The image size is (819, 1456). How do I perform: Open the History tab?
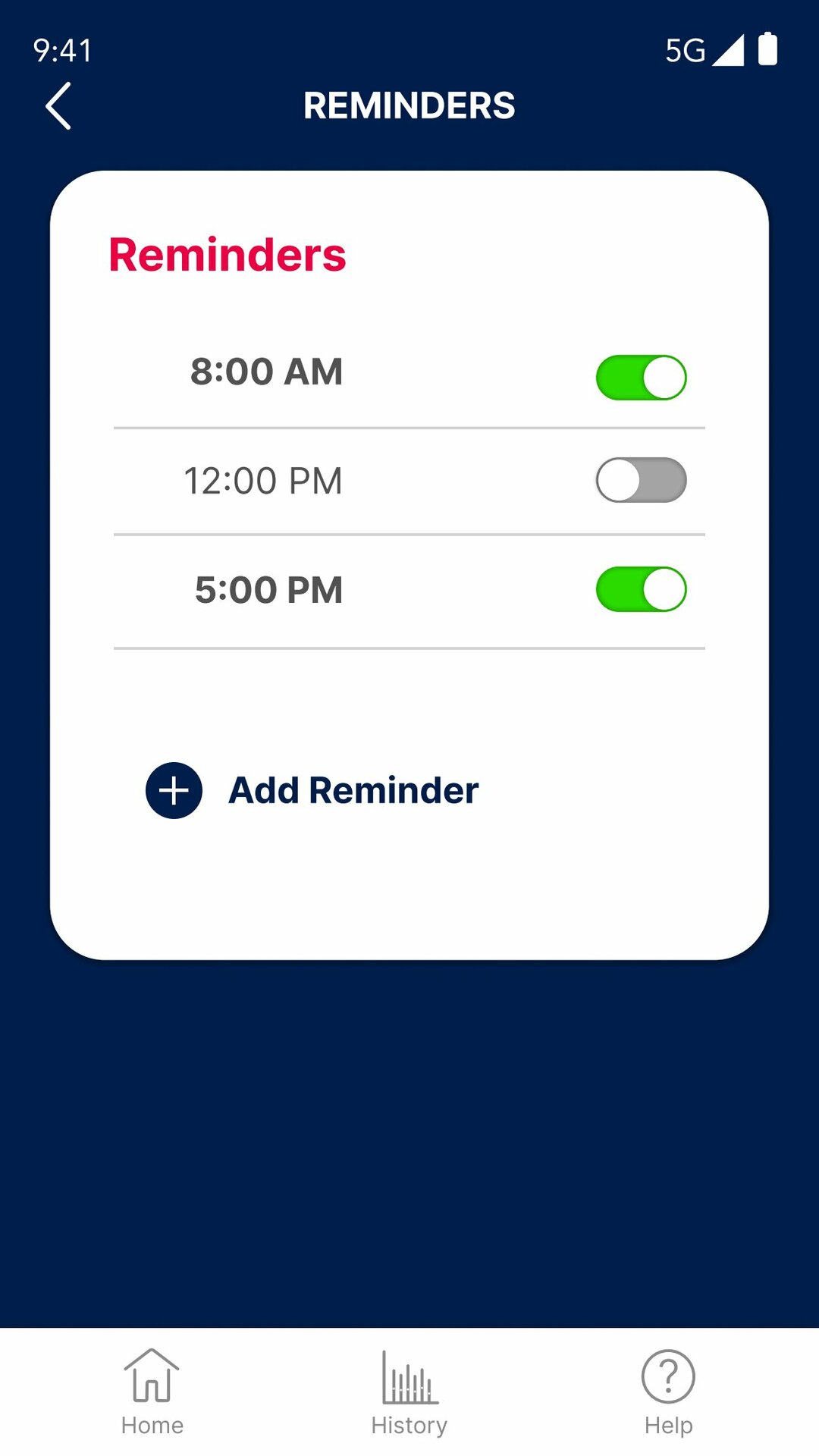409,1392
